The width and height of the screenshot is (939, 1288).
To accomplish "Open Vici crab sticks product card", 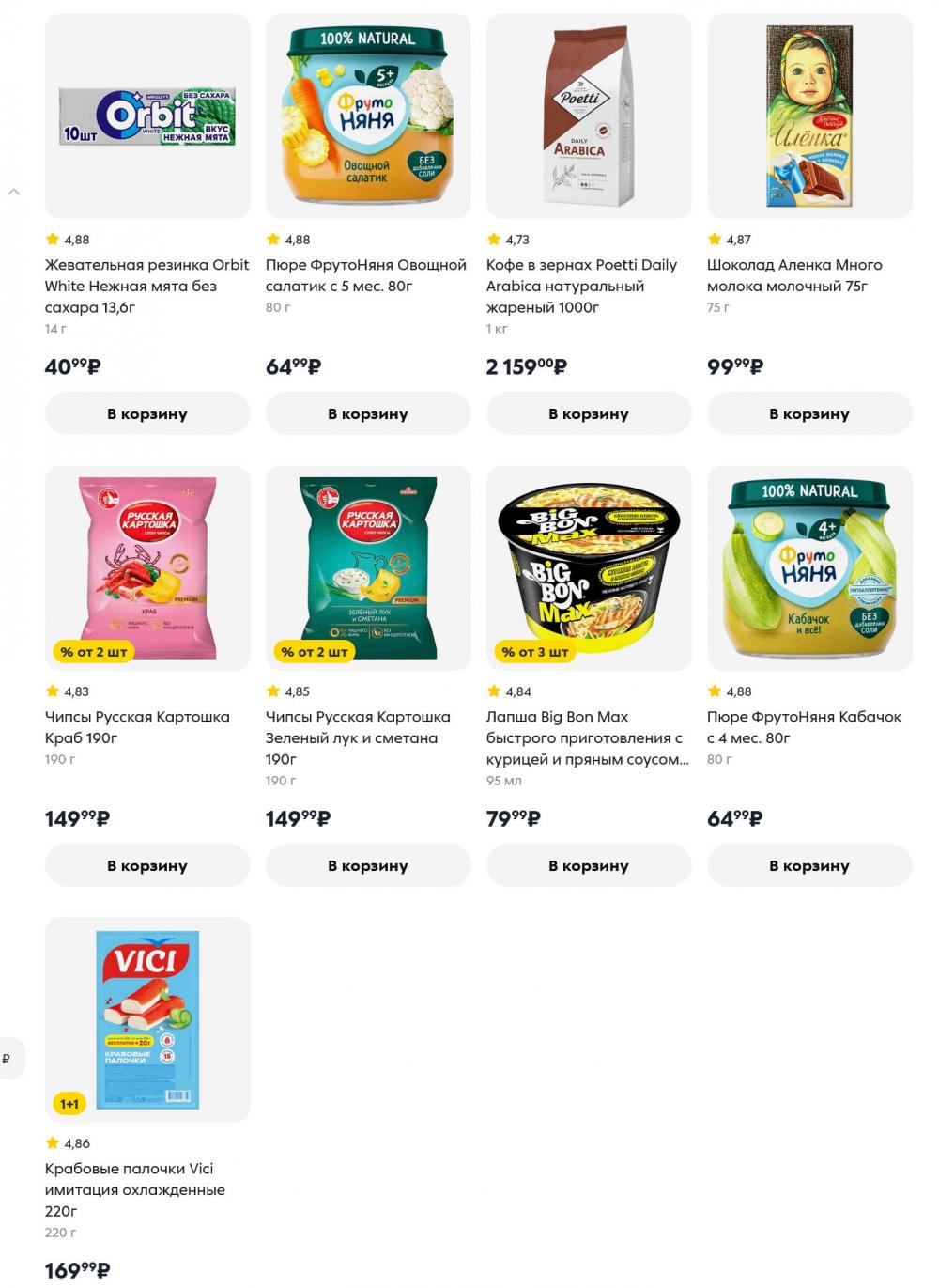I will (x=147, y=1020).
